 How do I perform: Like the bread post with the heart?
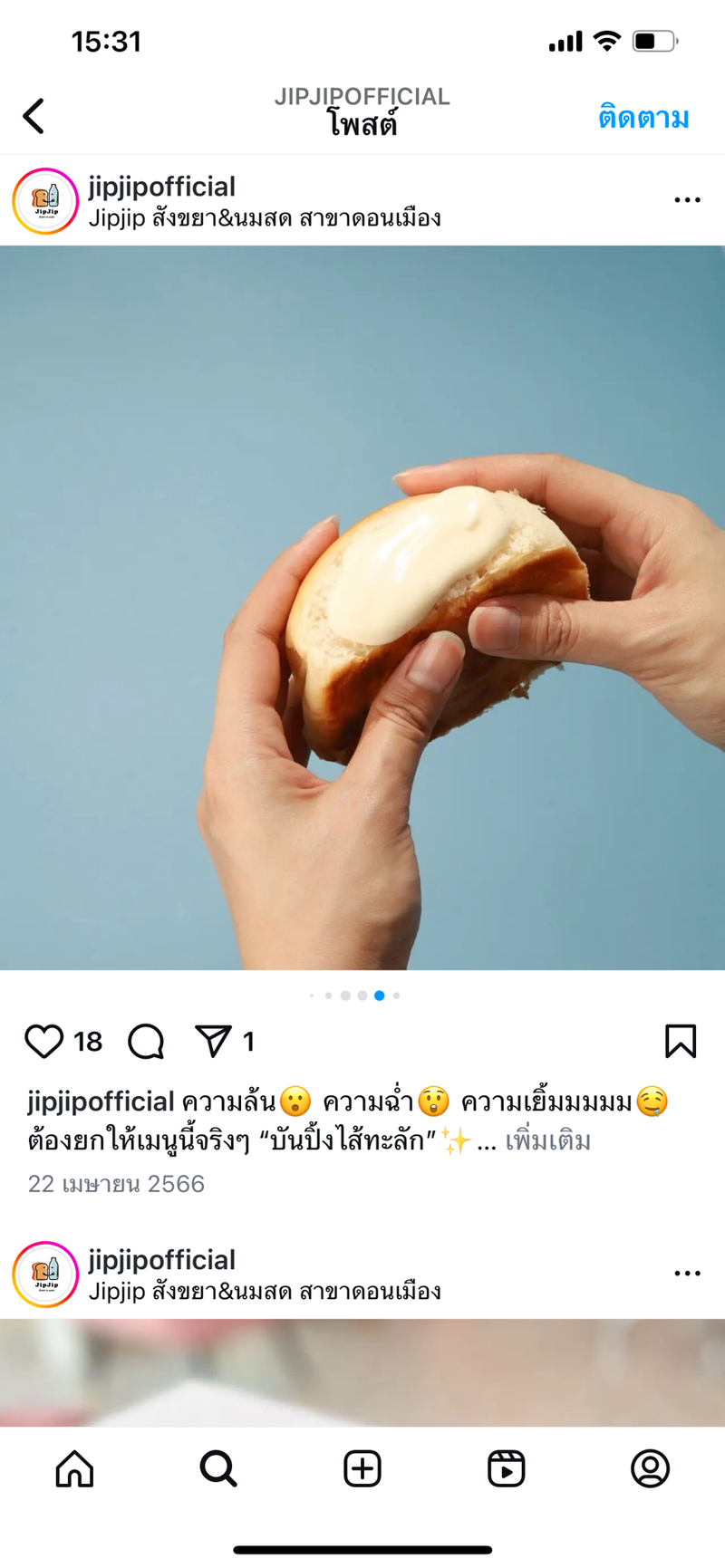coord(43,1042)
